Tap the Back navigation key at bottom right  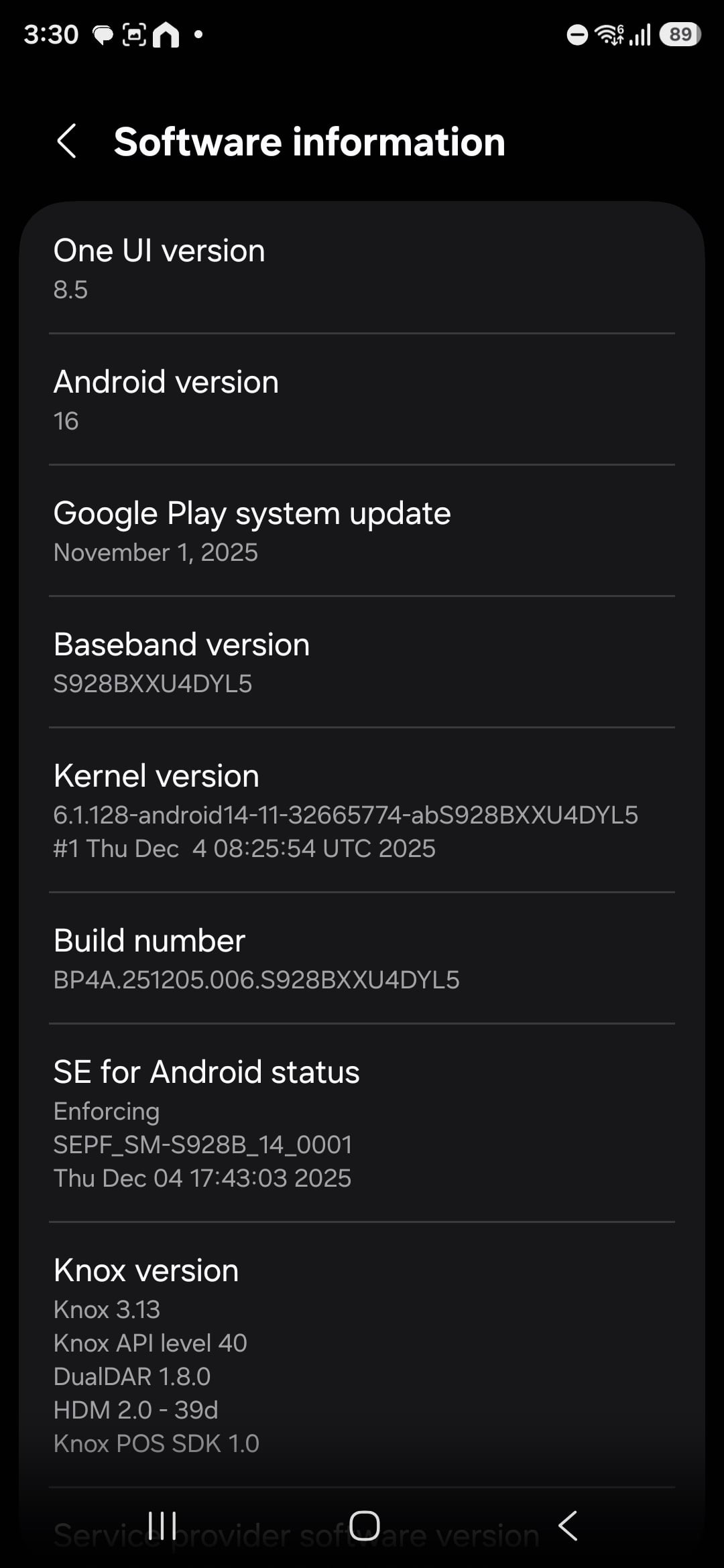click(x=566, y=1525)
